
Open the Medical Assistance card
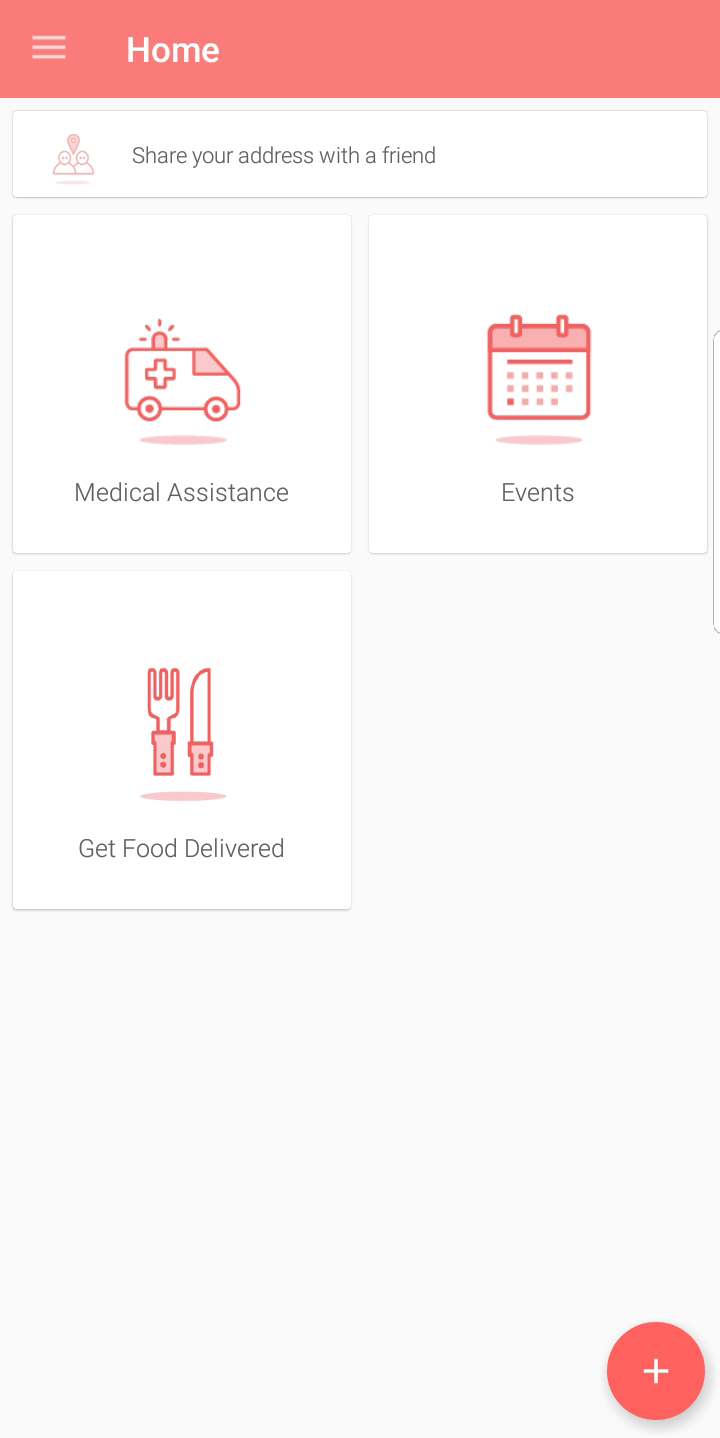click(182, 384)
